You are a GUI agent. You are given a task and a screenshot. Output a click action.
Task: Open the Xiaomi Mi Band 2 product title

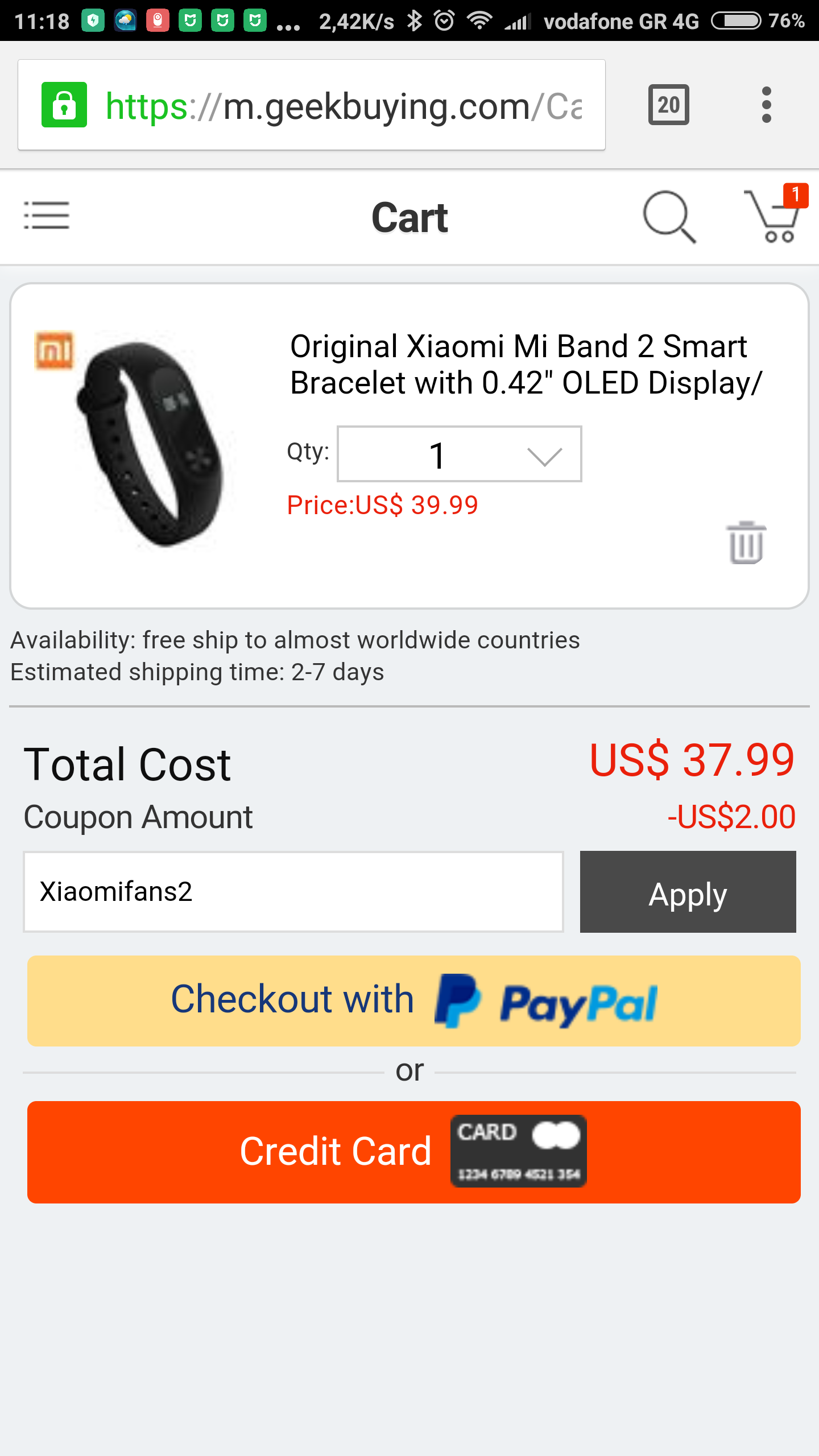(526, 365)
